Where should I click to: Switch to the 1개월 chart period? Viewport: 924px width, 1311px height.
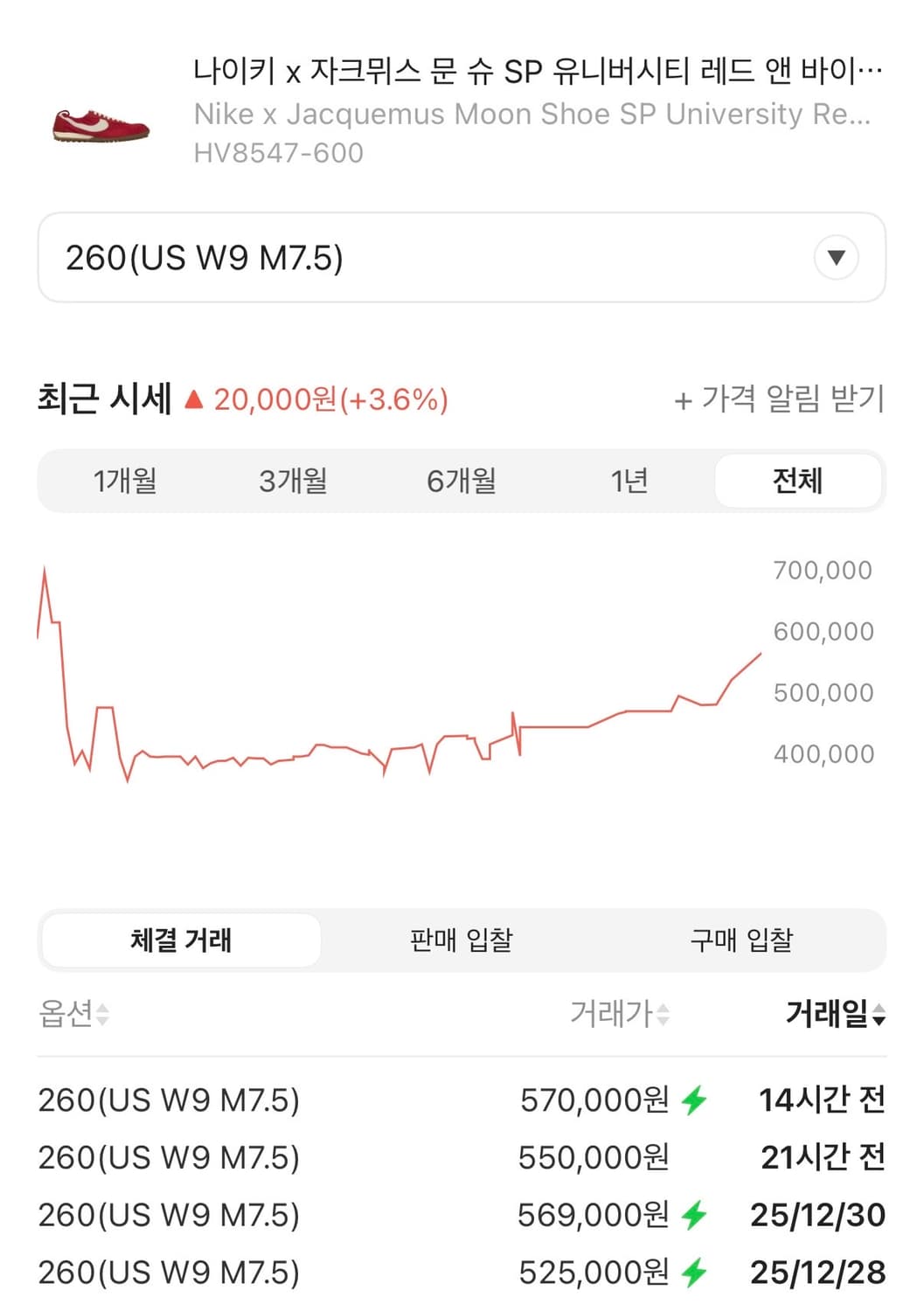click(125, 480)
